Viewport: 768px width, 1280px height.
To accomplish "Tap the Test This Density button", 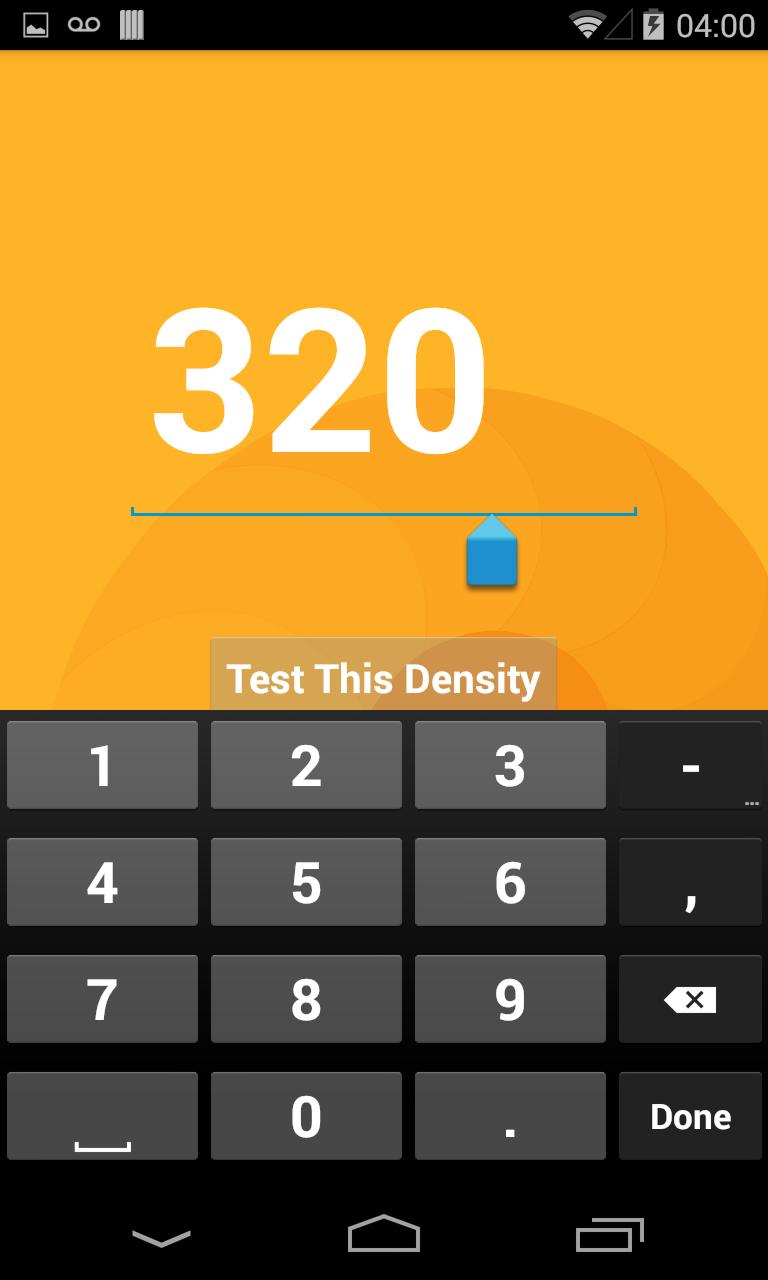I will tap(384, 678).
